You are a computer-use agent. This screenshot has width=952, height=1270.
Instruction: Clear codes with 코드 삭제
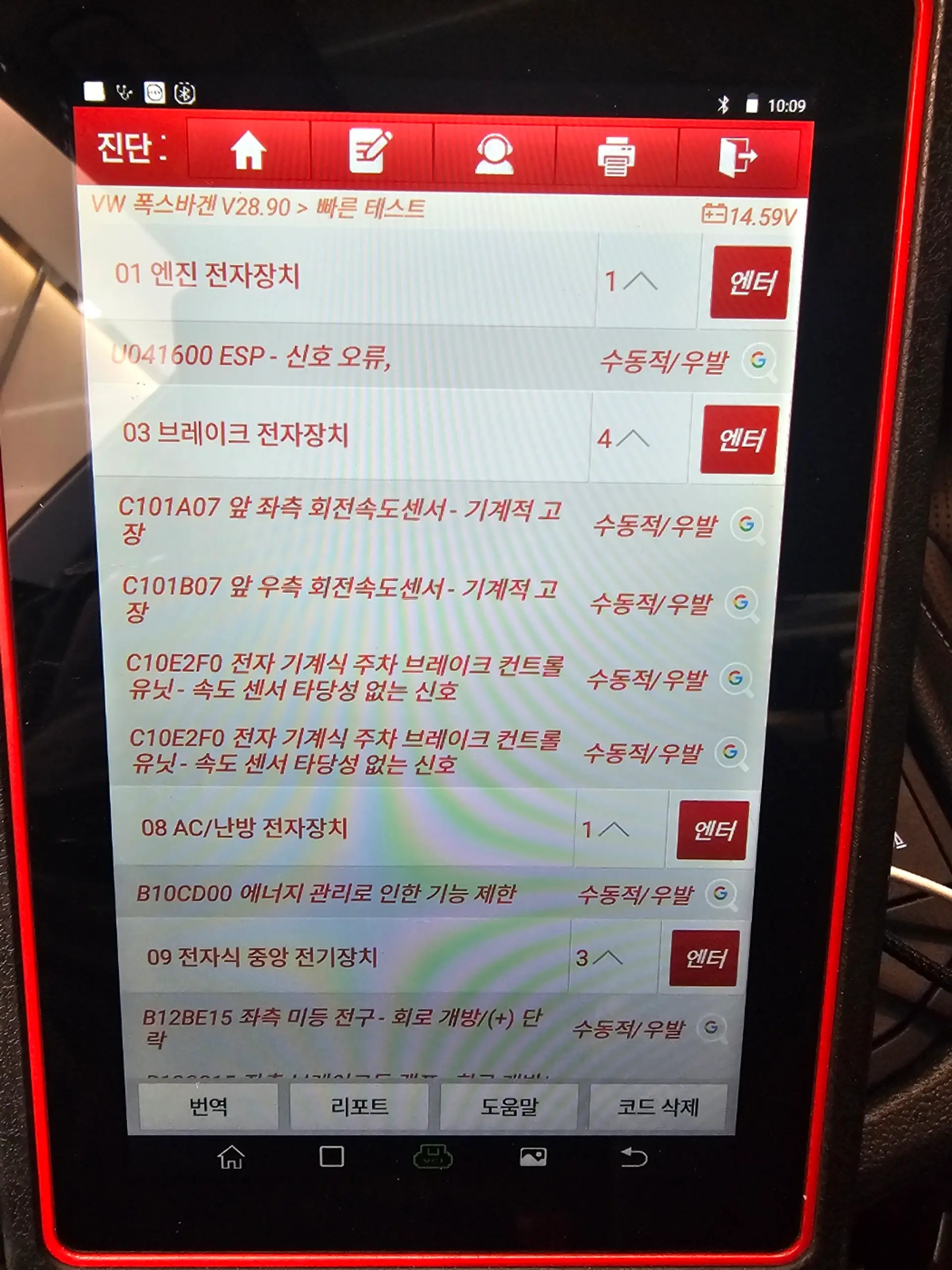coord(657,1106)
